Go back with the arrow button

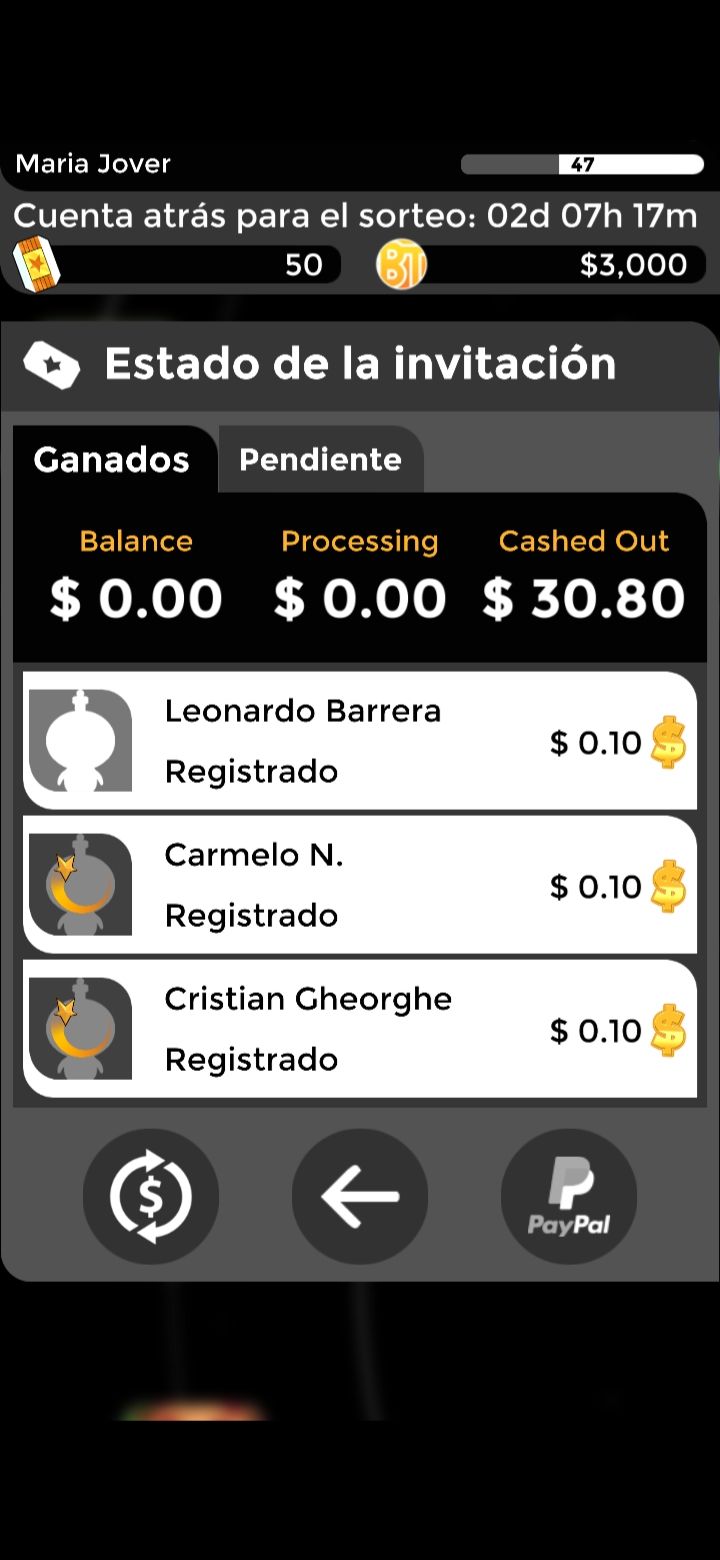coord(360,1197)
